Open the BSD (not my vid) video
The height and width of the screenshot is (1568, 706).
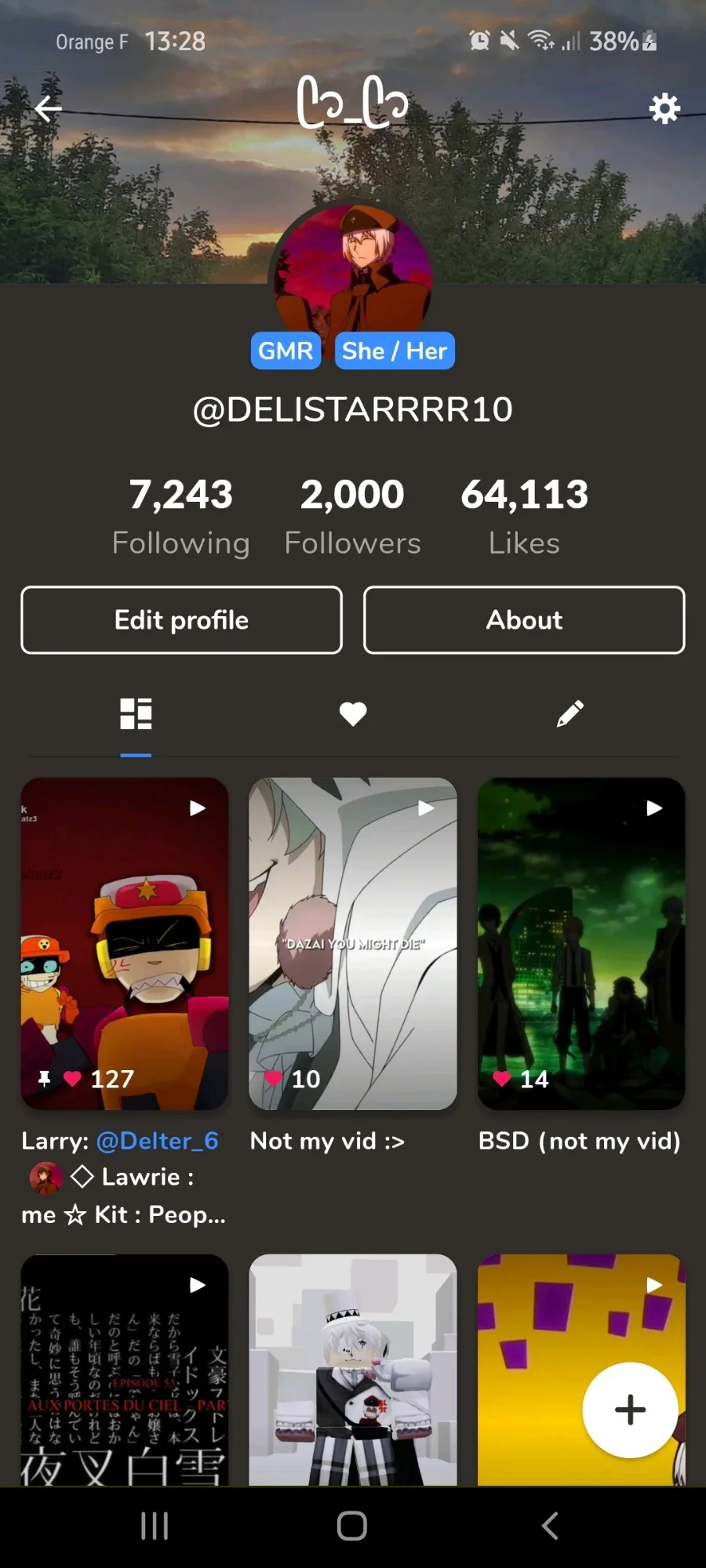tap(581, 944)
